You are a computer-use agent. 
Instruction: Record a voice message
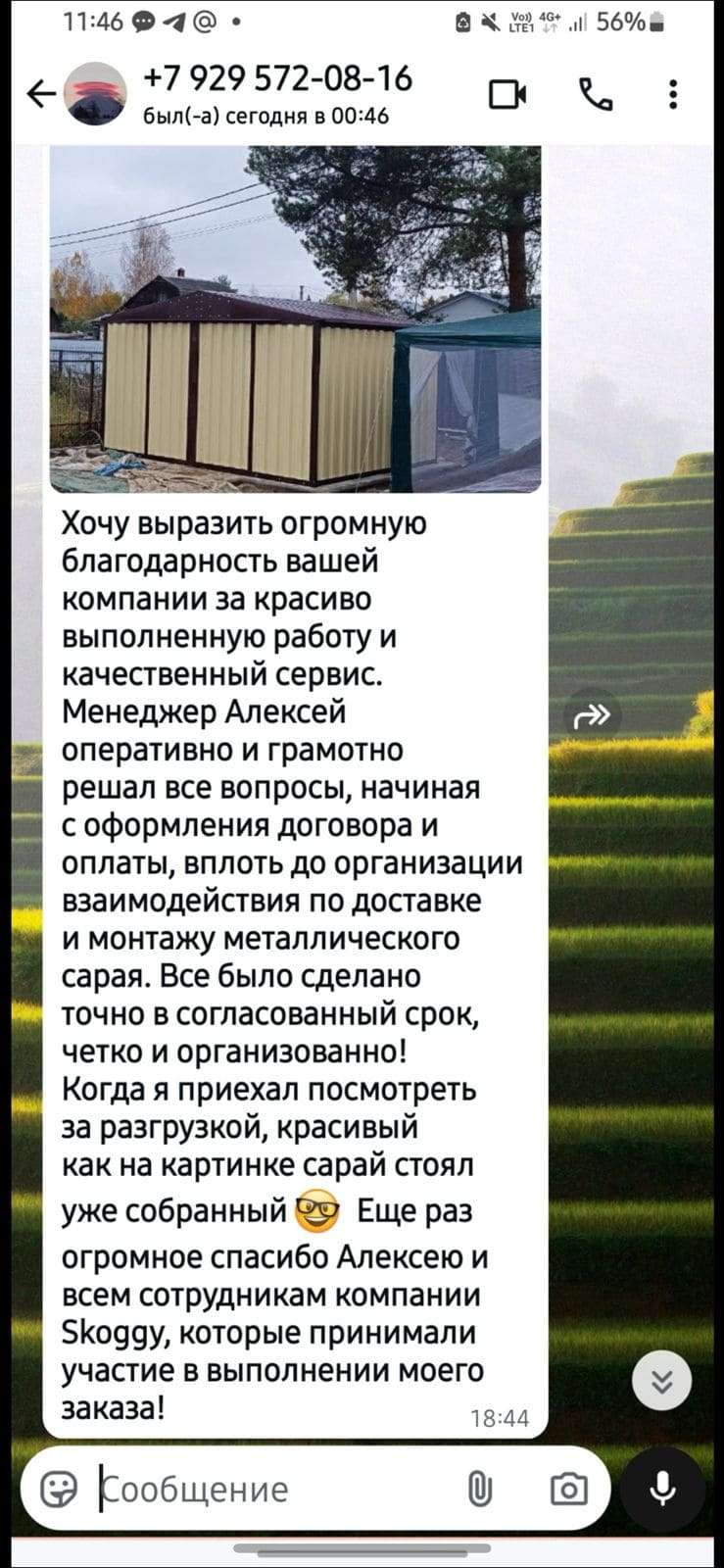tap(663, 1490)
